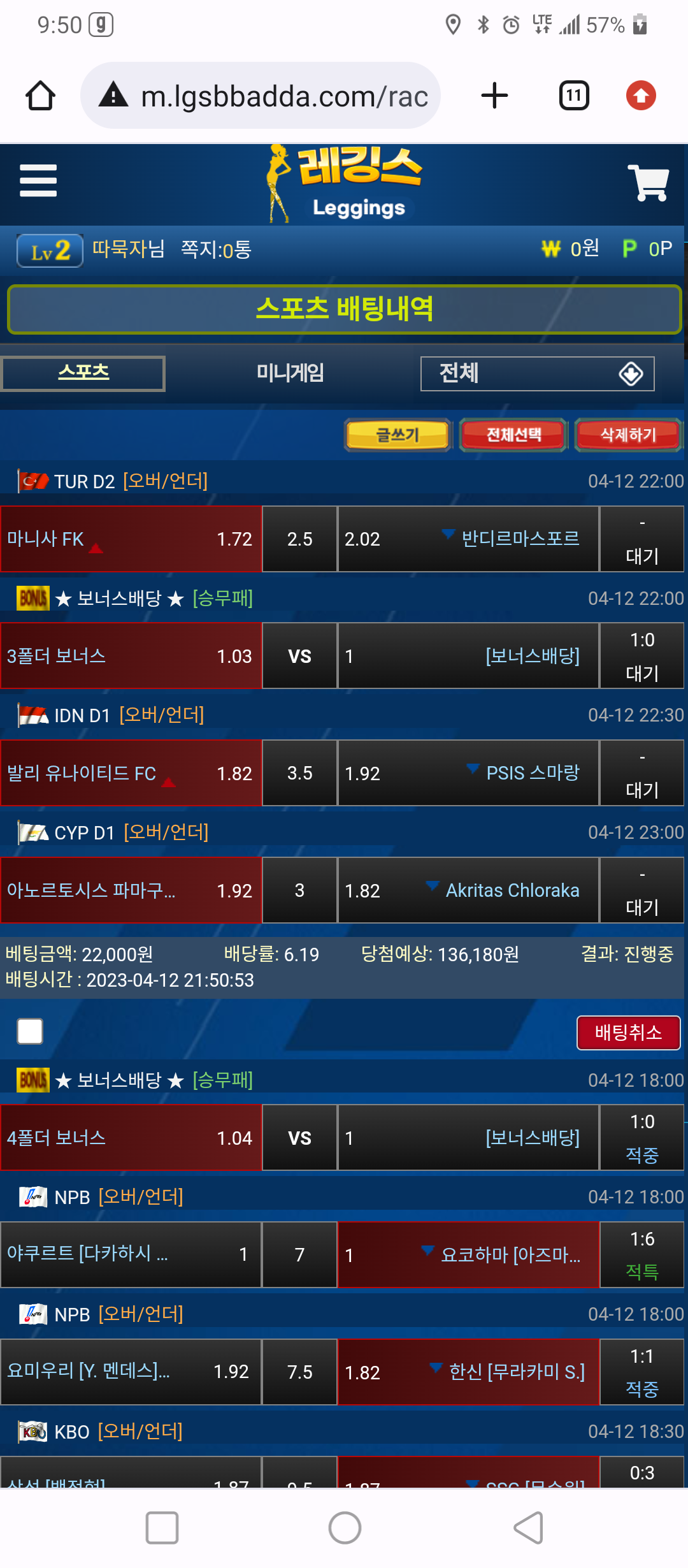Tap the 글쓰기 button
This screenshot has height=1568, width=688.
pyautogui.click(x=398, y=435)
